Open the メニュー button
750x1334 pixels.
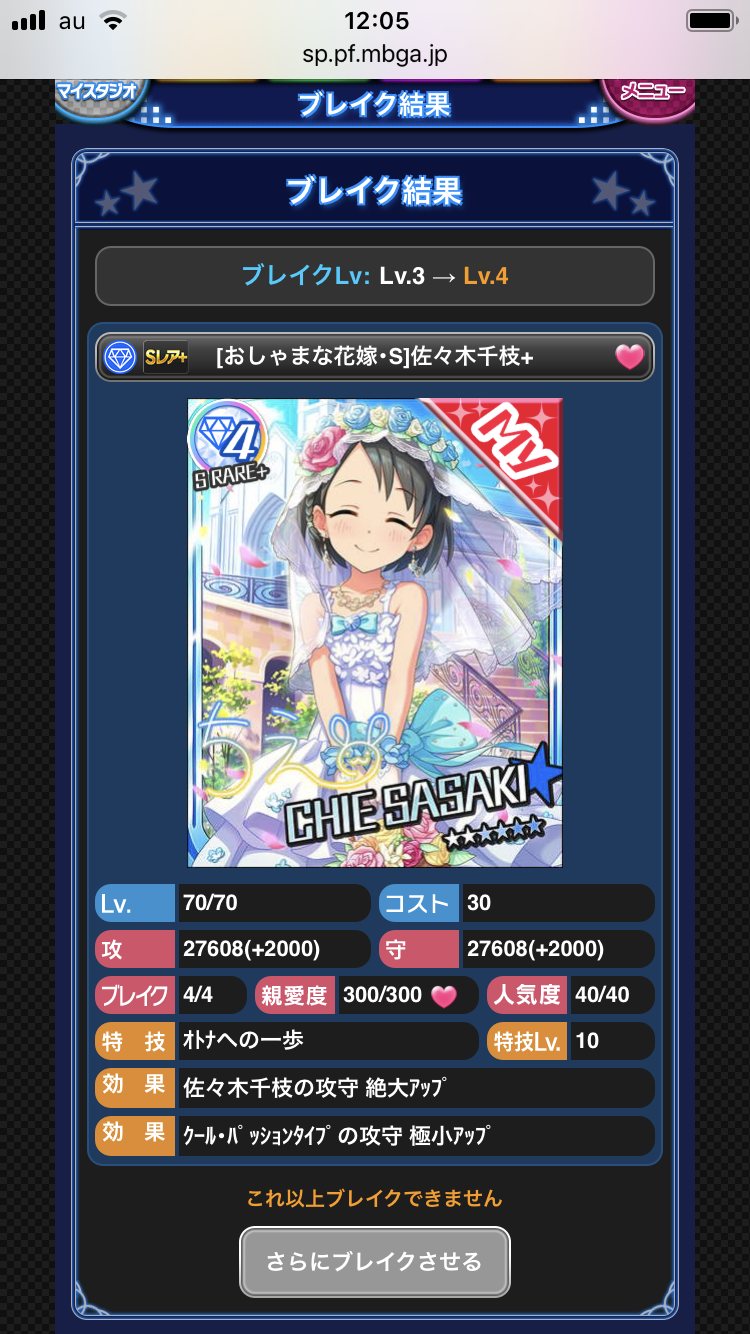coord(651,93)
